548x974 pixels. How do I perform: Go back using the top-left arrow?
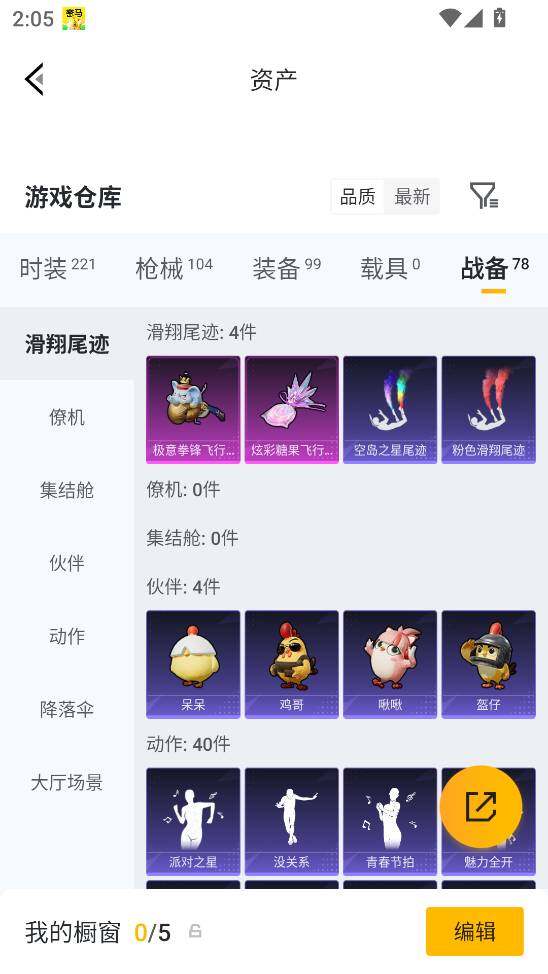(x=35, y=79)
